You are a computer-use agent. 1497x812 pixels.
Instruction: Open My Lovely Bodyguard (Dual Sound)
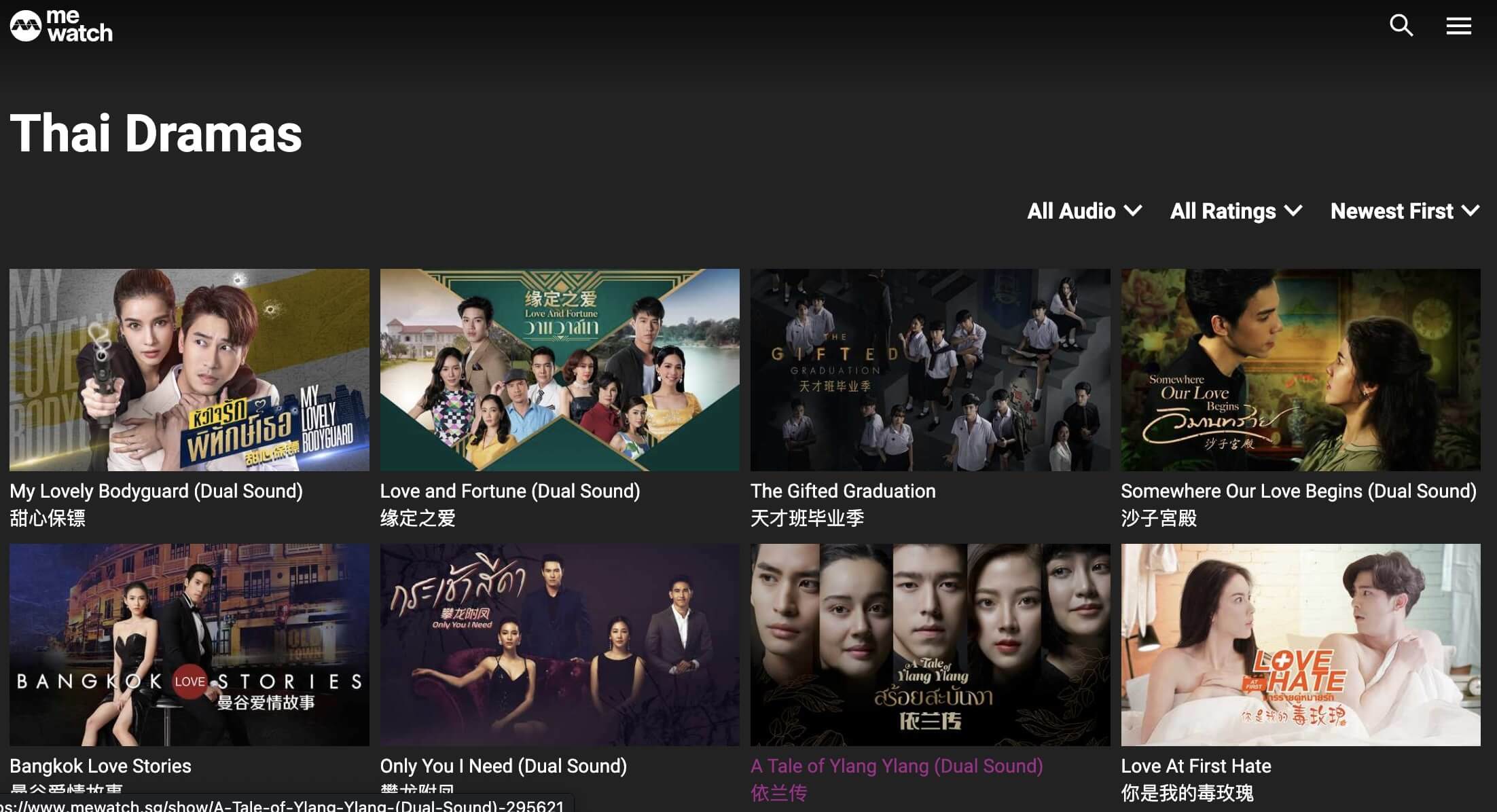click(190, 370)
